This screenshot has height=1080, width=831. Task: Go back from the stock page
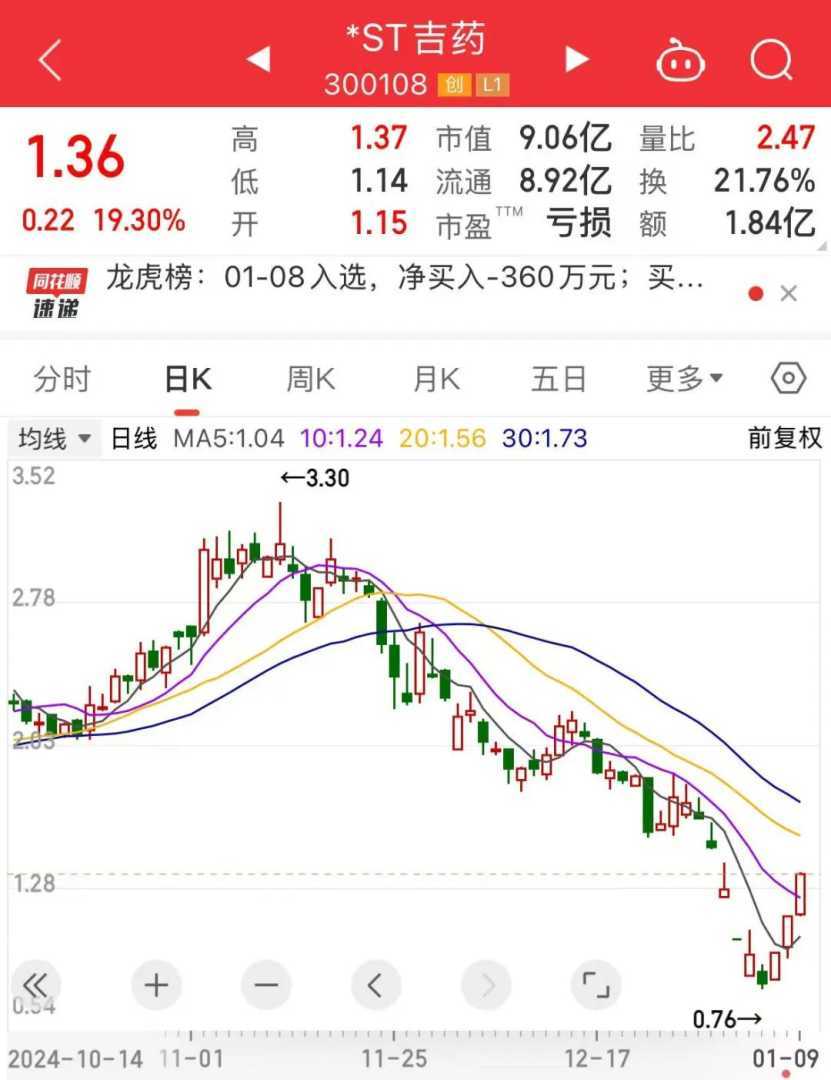(x=50, y=61)
